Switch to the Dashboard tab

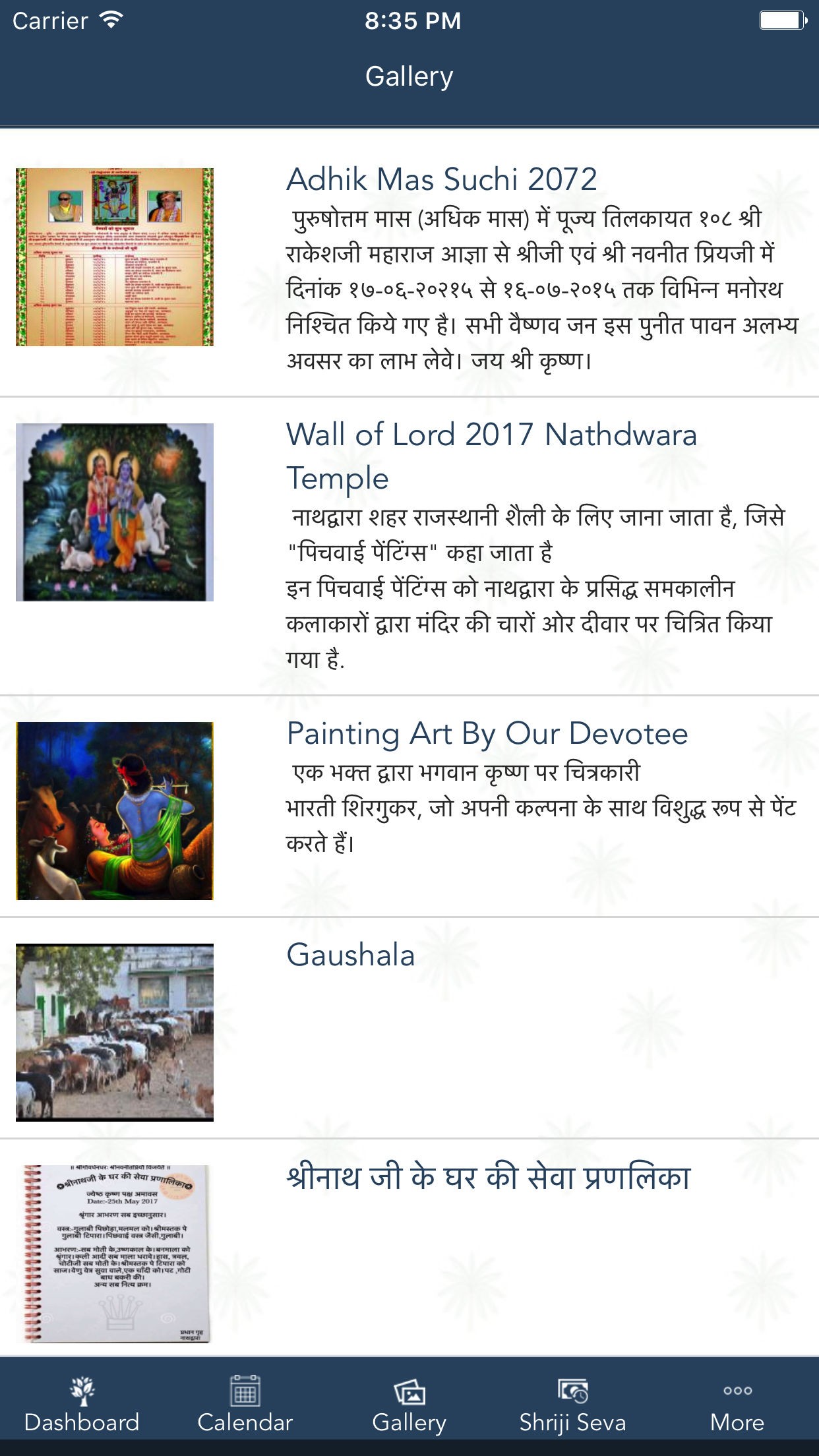click(x=82, y=1406)
